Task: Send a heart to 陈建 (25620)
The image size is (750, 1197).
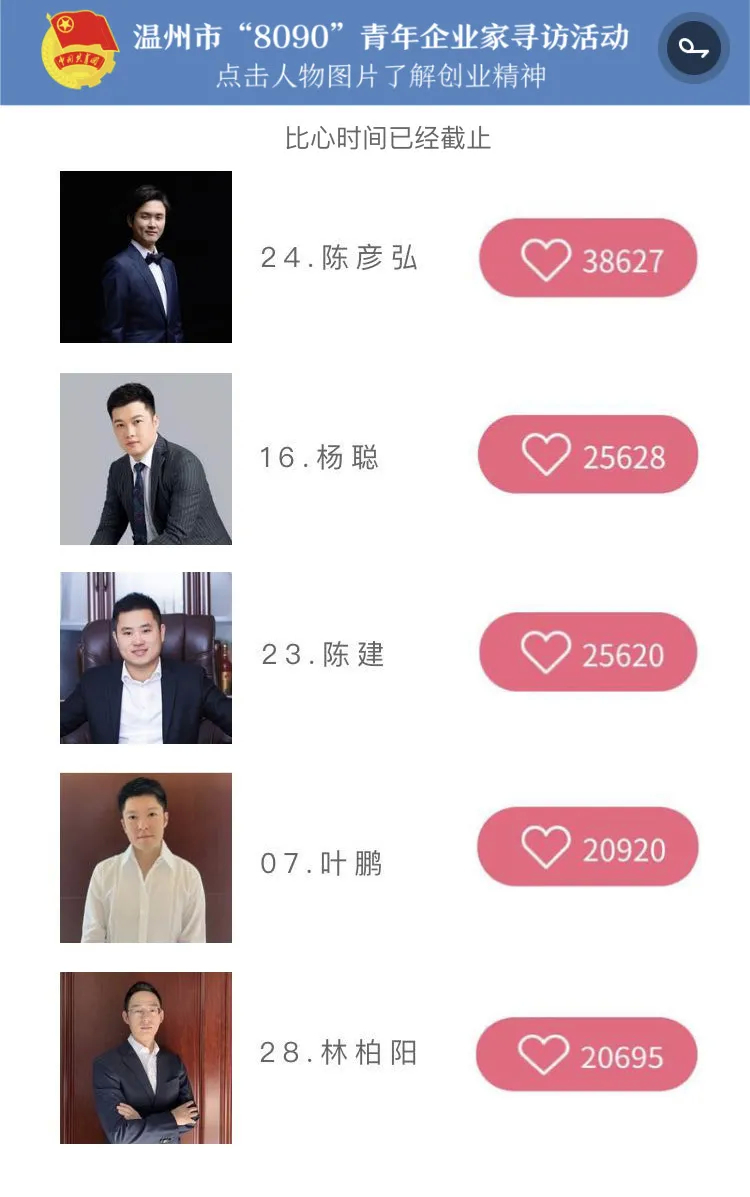Action: coord(588,653)
